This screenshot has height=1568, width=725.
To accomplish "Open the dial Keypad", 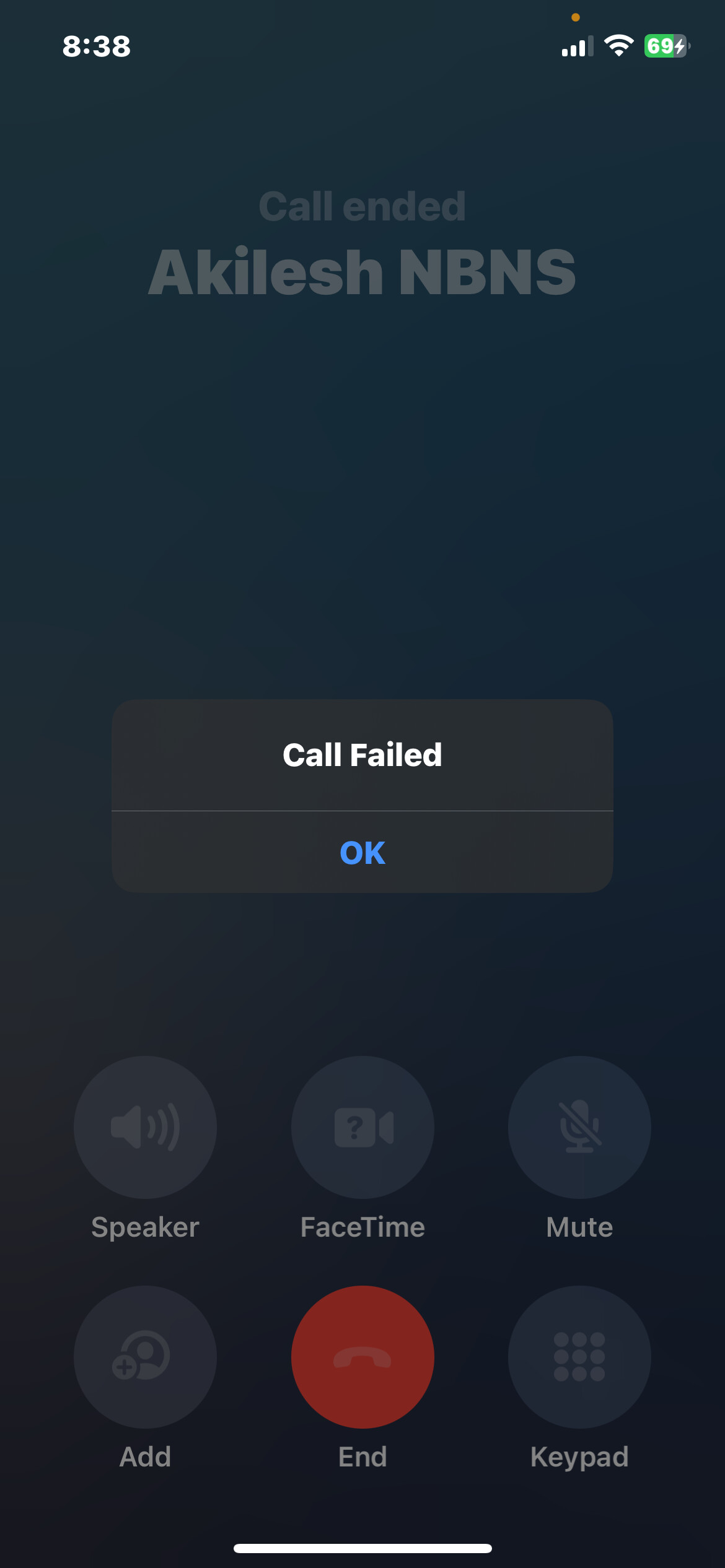I will (x=579, y=1356).
